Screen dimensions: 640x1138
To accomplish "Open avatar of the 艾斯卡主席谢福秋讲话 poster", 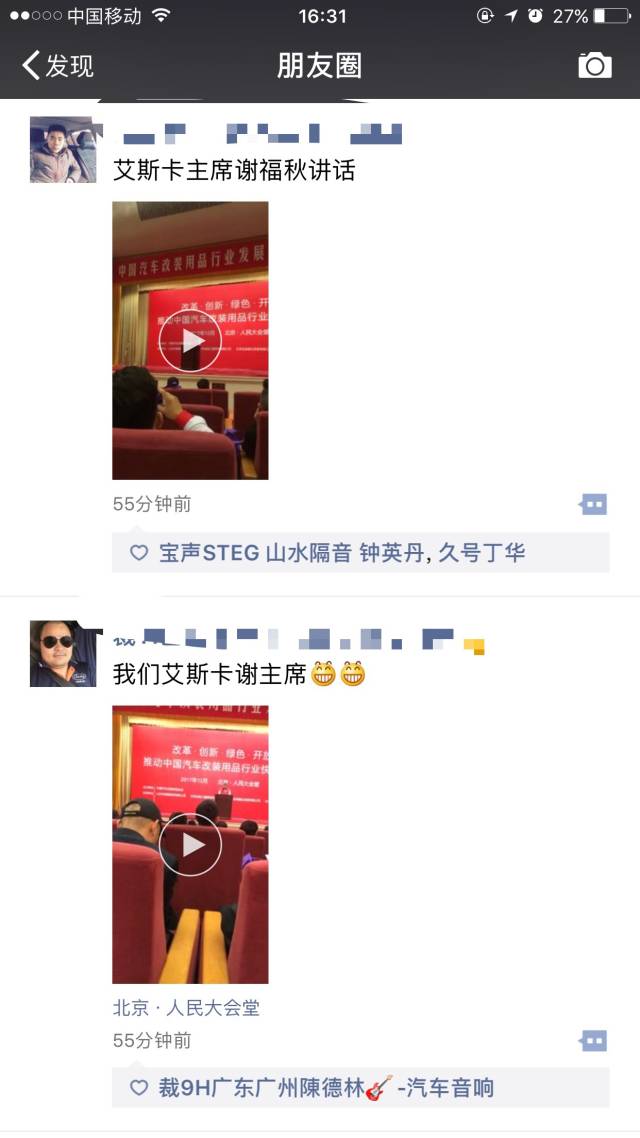I will [63, 150].
